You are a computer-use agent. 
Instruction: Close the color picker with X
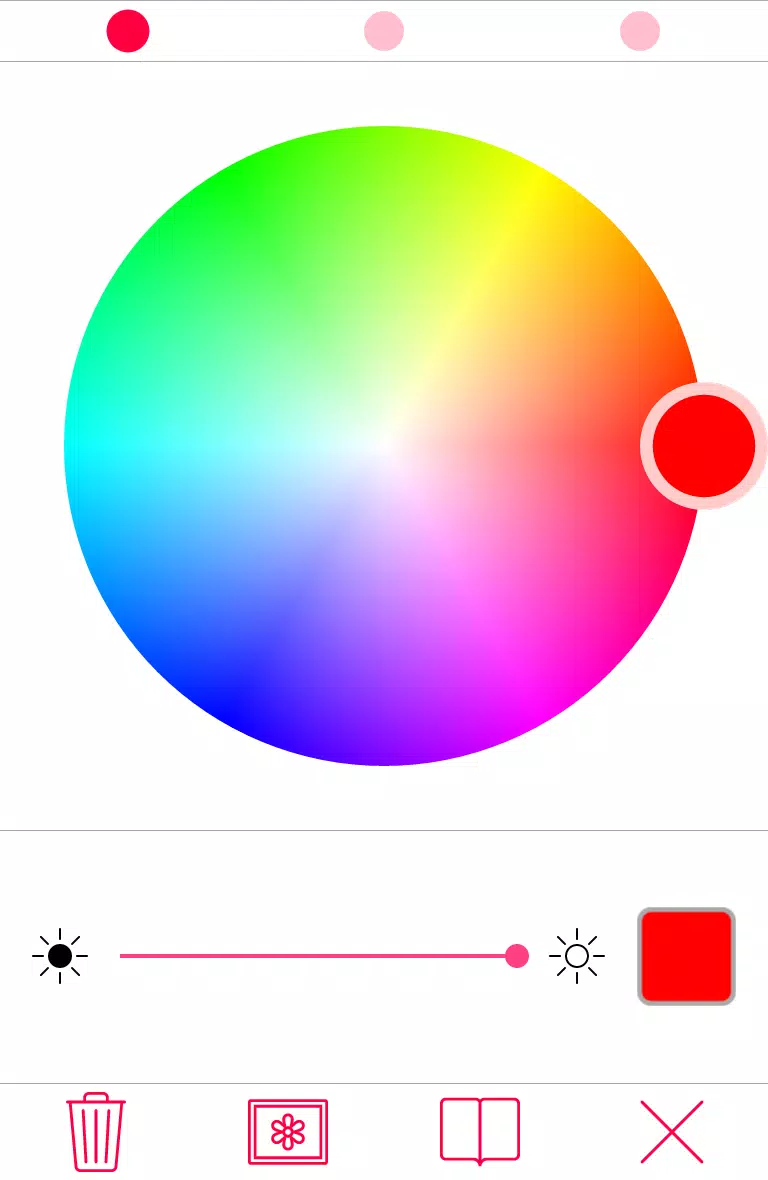coord(672,1131)
